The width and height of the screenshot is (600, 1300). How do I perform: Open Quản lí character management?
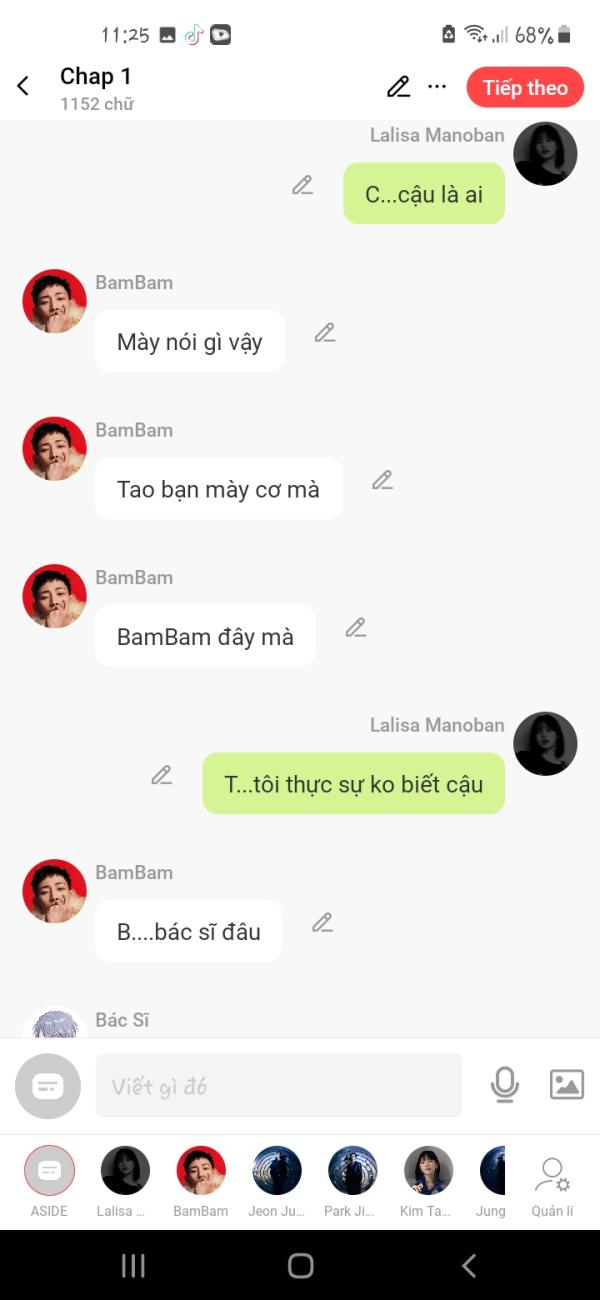(552, 1180)
